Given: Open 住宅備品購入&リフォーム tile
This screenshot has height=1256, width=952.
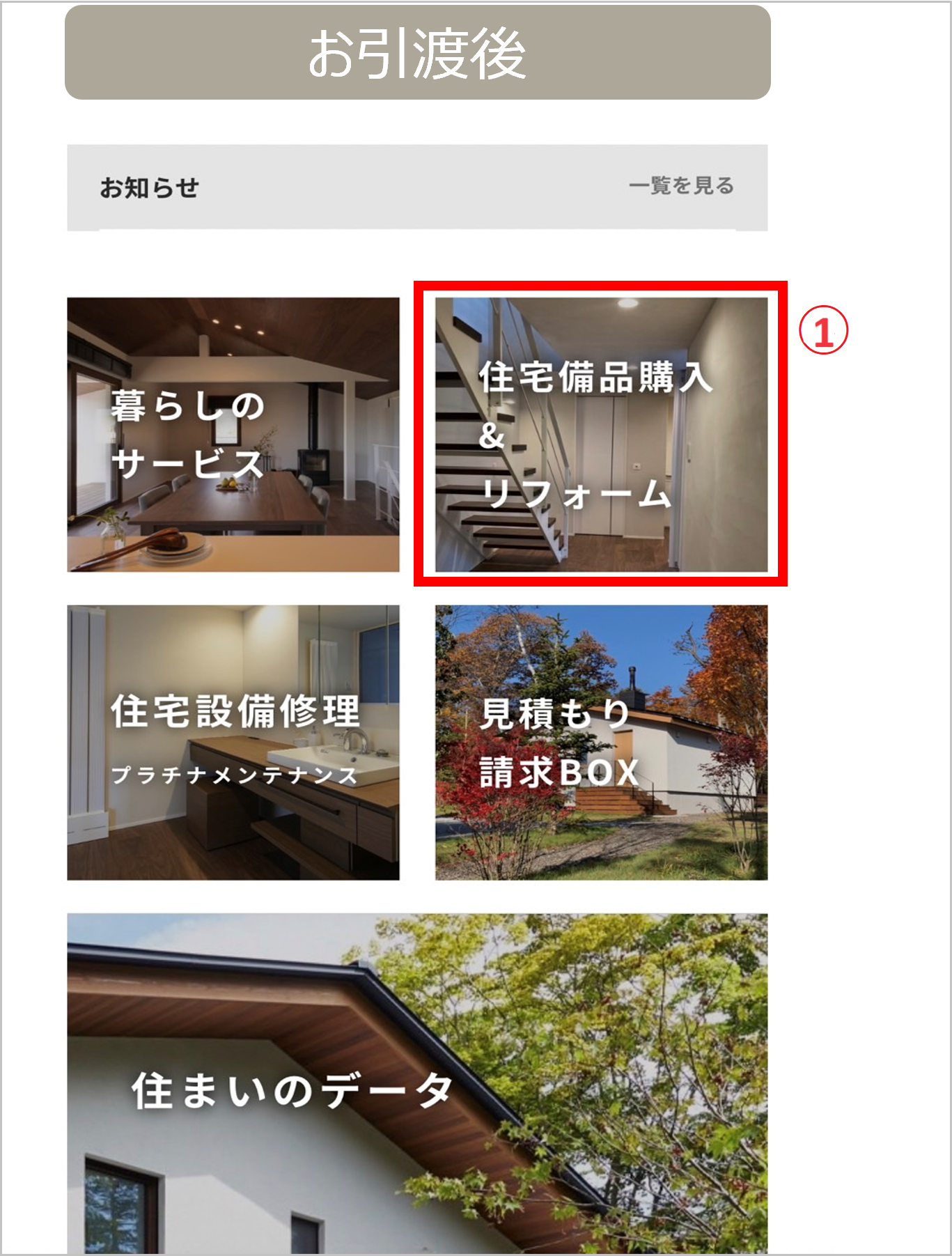Looking at the screenshot, I should 601,435.
